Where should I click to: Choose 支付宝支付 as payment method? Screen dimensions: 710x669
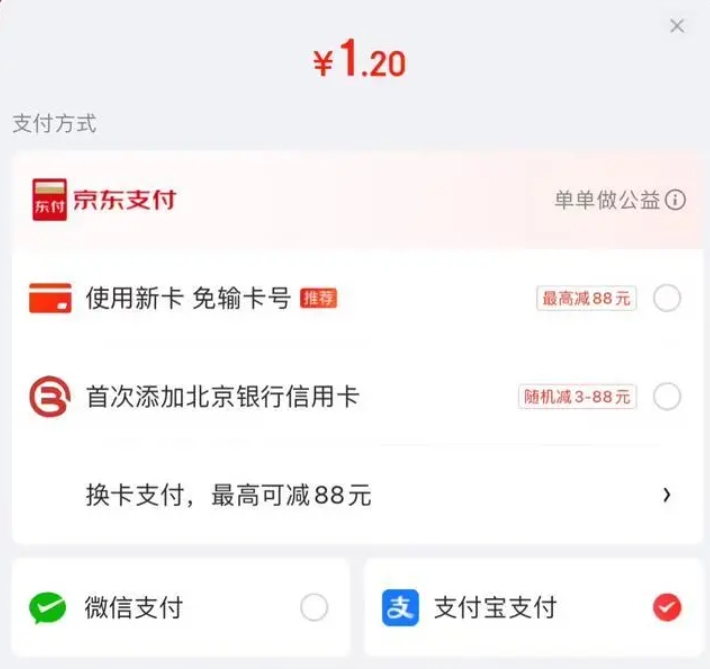[x=666, y=607]
